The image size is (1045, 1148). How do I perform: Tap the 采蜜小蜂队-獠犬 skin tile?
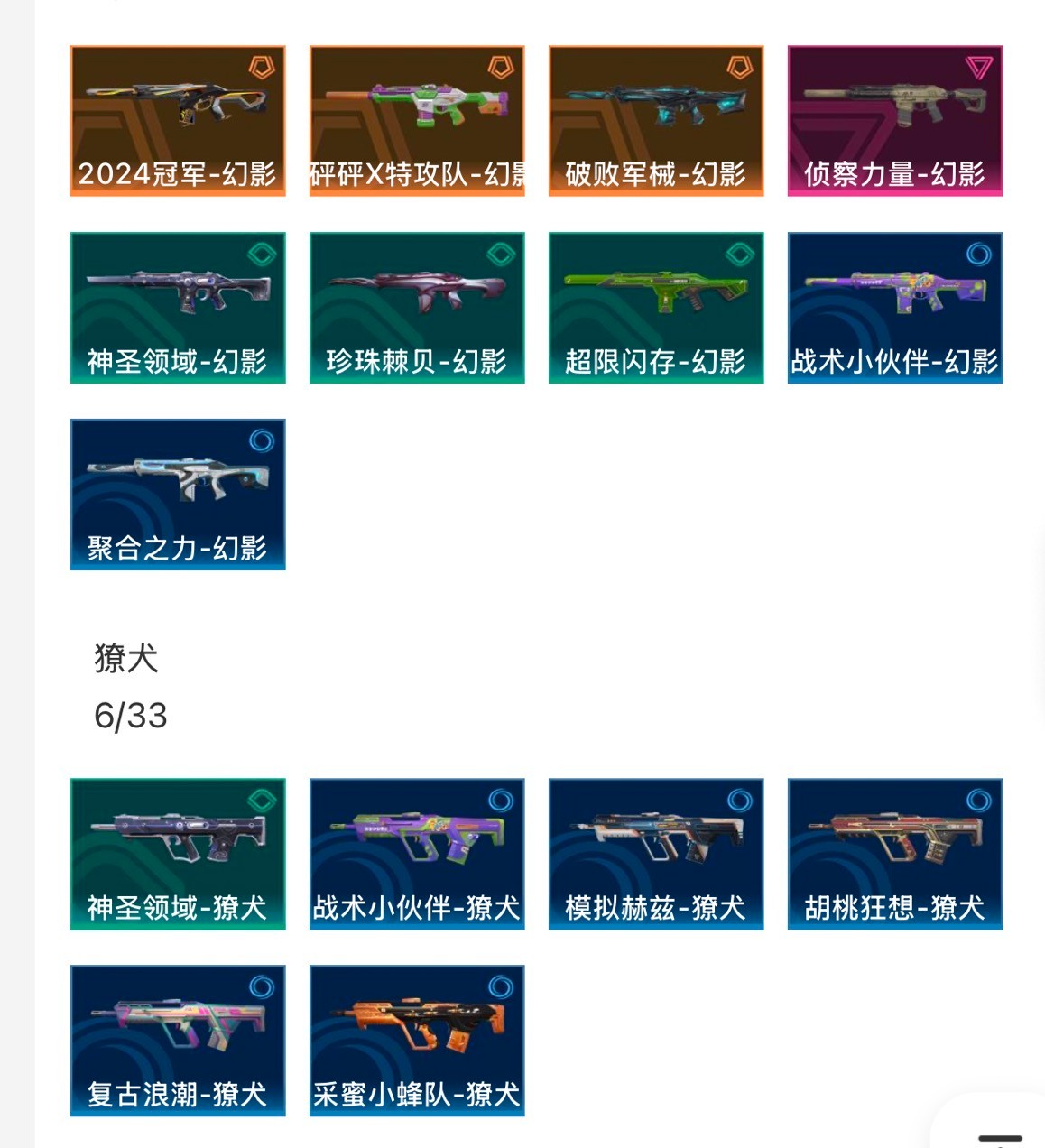(417, 1040)
